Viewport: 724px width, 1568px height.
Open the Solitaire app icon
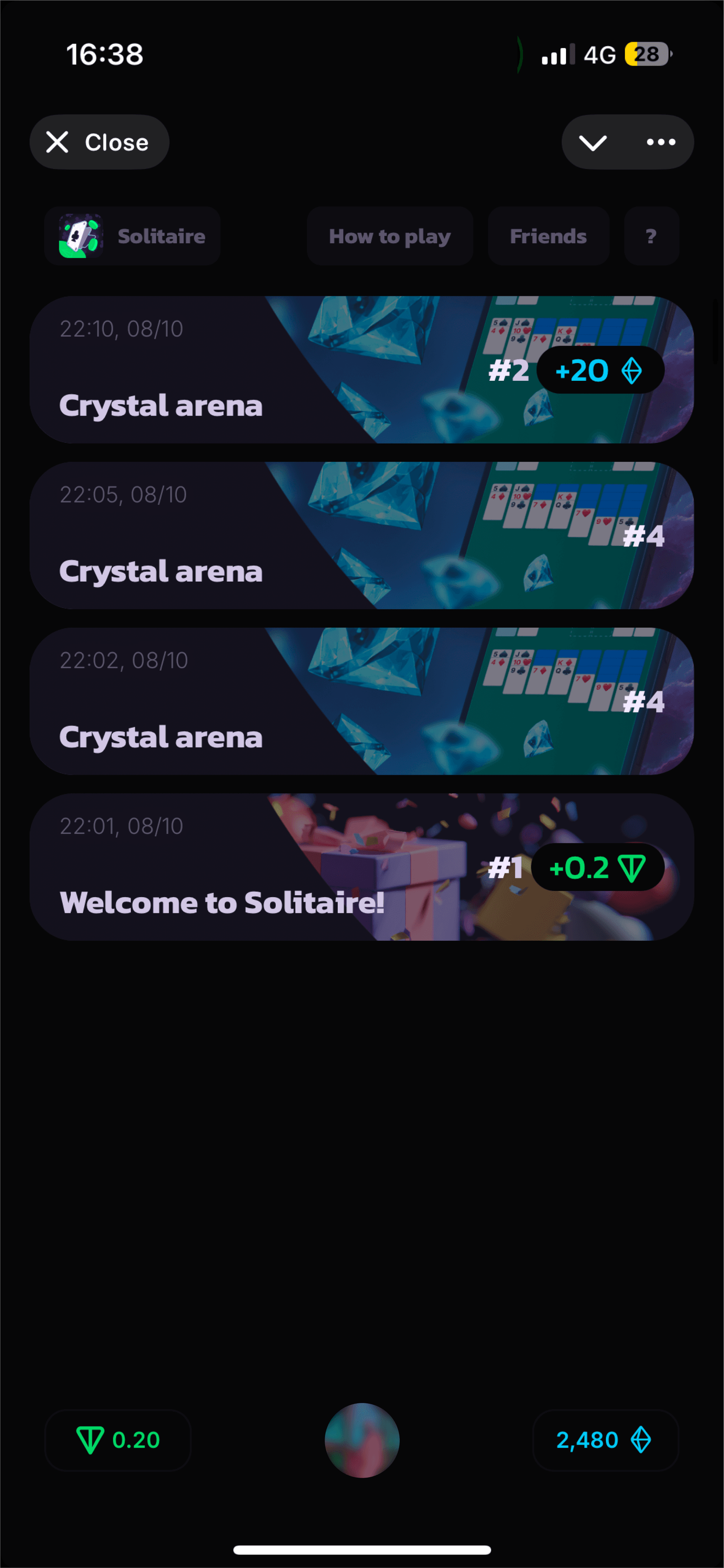click(80, 235)
